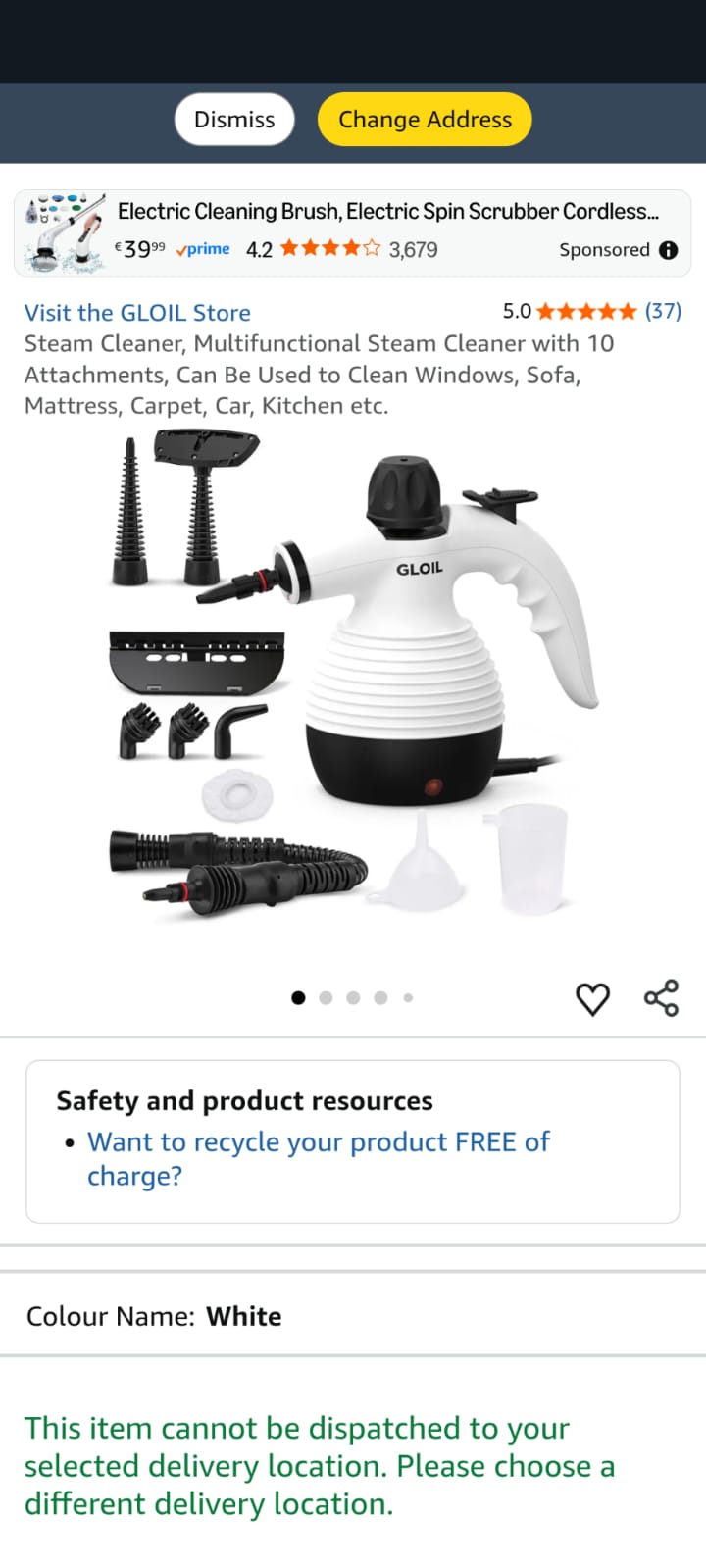Tap the Change Address button

pos(425,120)
